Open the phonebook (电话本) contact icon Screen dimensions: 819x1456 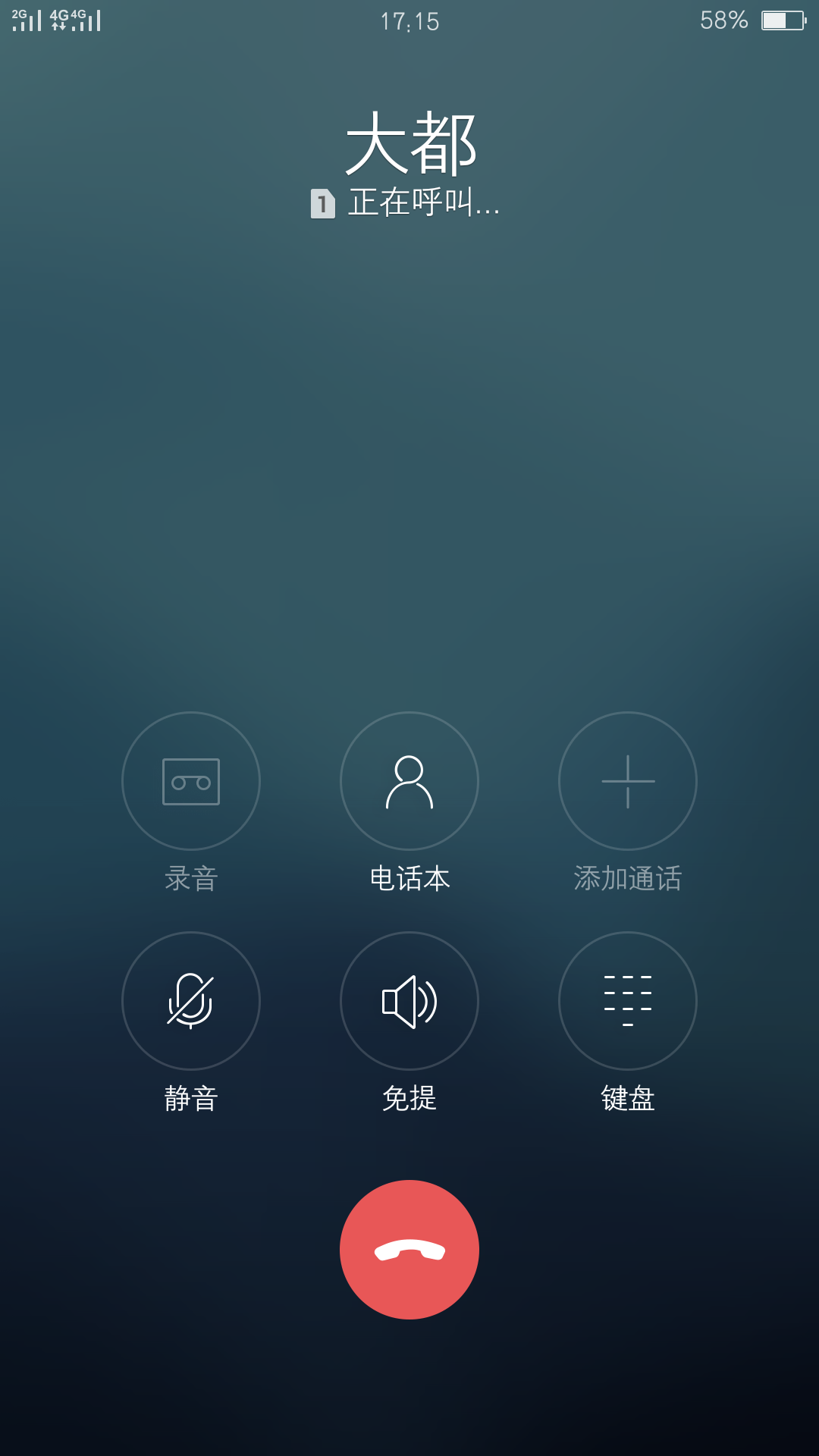coord(409,781)
